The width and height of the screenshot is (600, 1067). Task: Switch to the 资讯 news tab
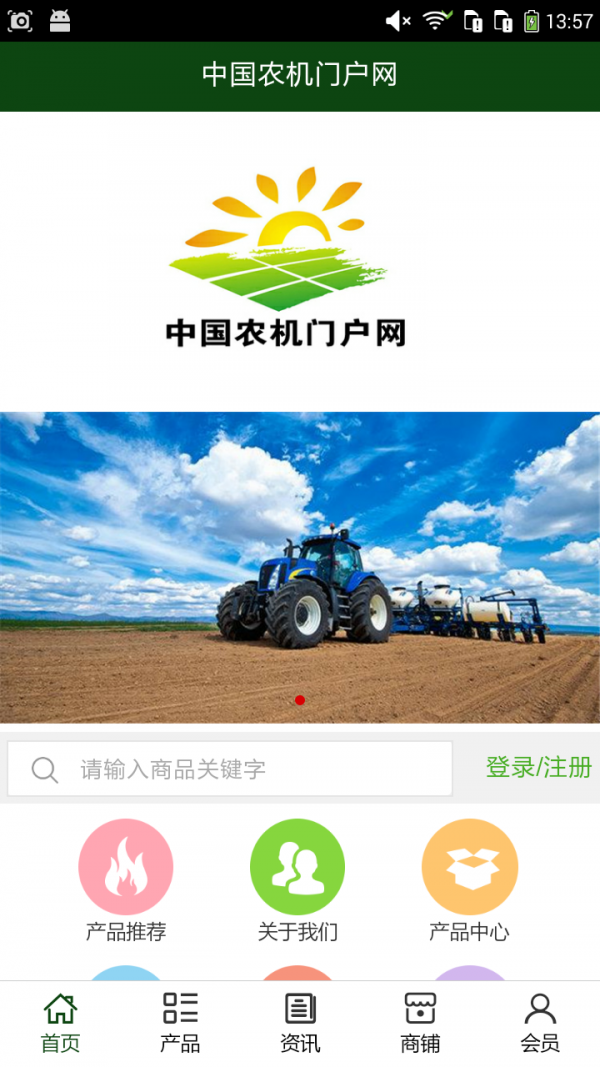point(300,1022)
